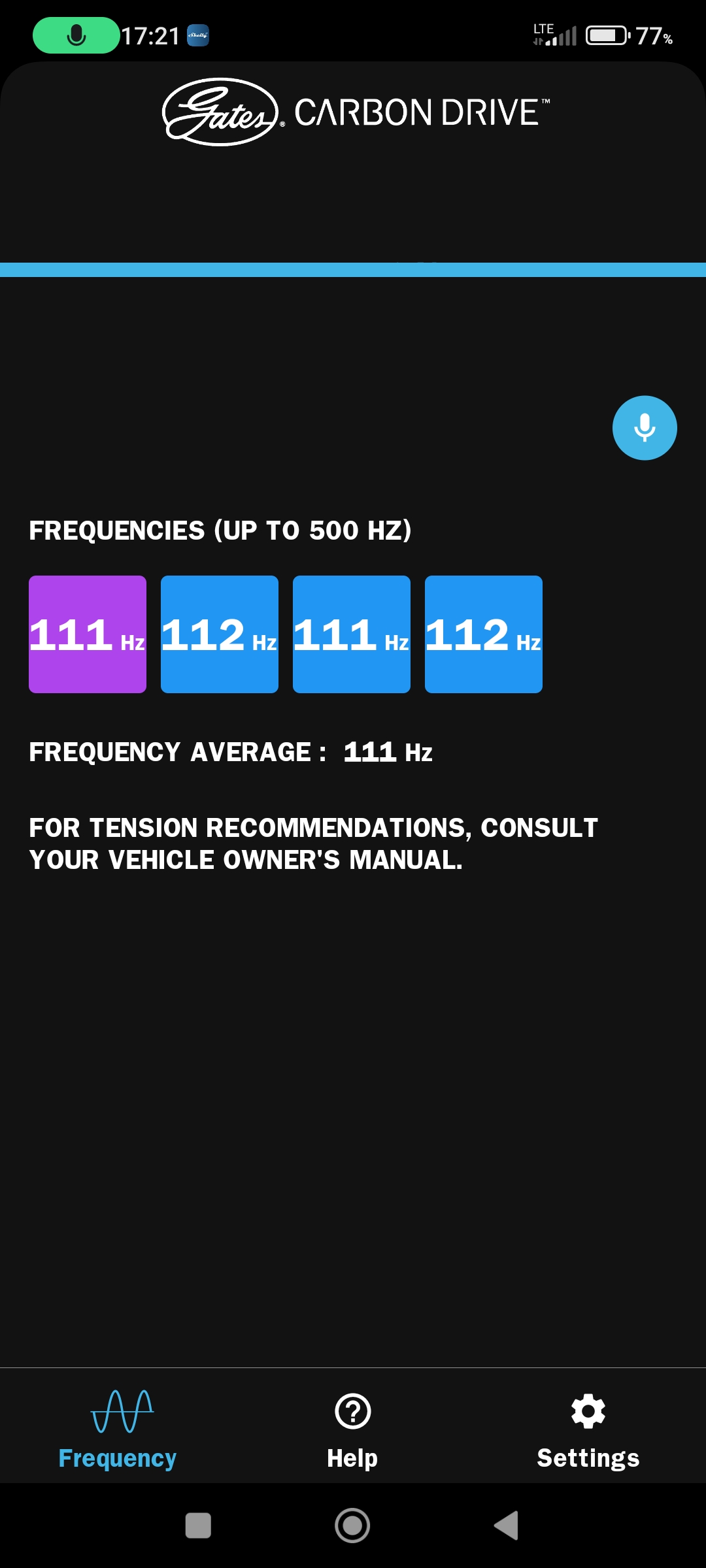Viewport: 706px width, 1568px height.
Task: Go to the home screen
Action: [352, 1526]
